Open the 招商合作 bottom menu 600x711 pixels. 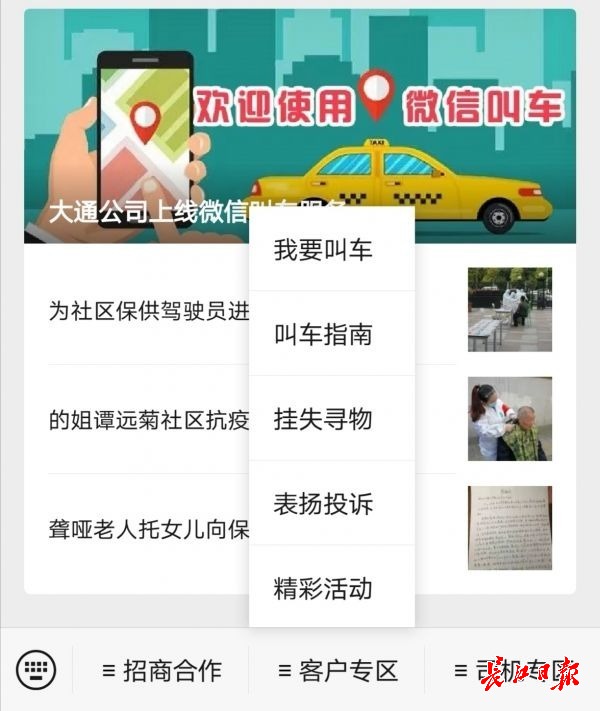[x=161, y=670]
